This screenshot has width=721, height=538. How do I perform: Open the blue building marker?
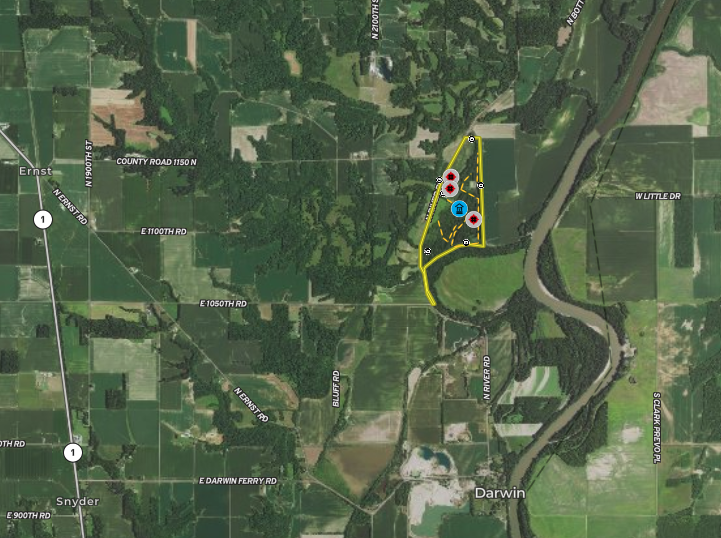458,209
